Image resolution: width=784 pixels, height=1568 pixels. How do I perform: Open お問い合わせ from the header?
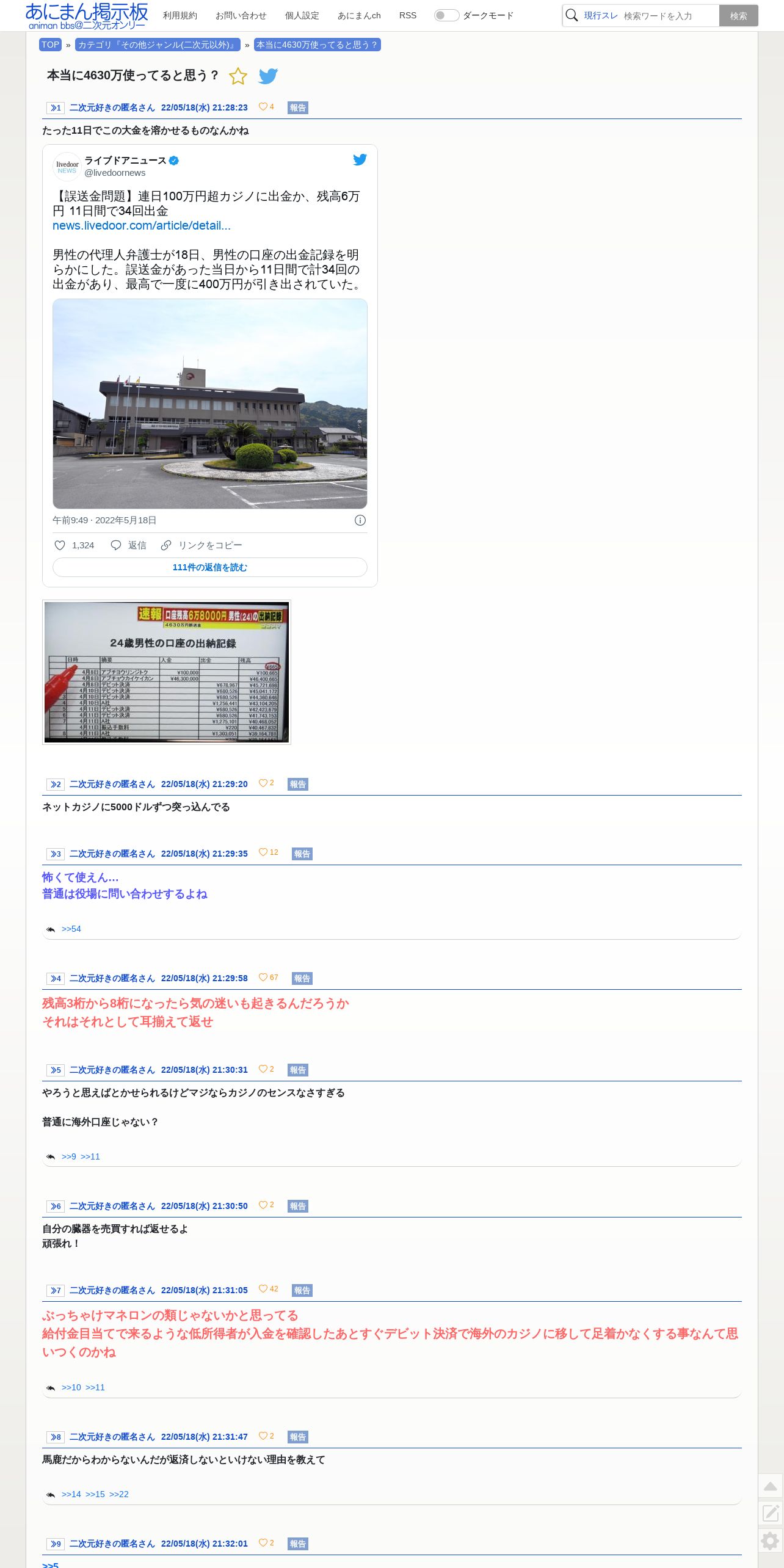point(241,15)
